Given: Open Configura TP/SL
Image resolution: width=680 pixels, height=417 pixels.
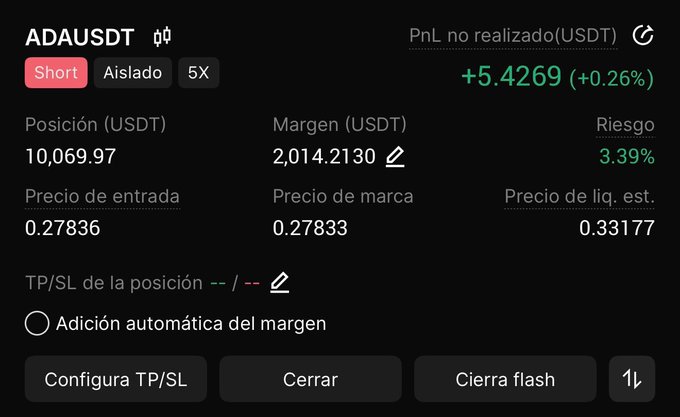Looking at the screenshot, I should [115, 379].
